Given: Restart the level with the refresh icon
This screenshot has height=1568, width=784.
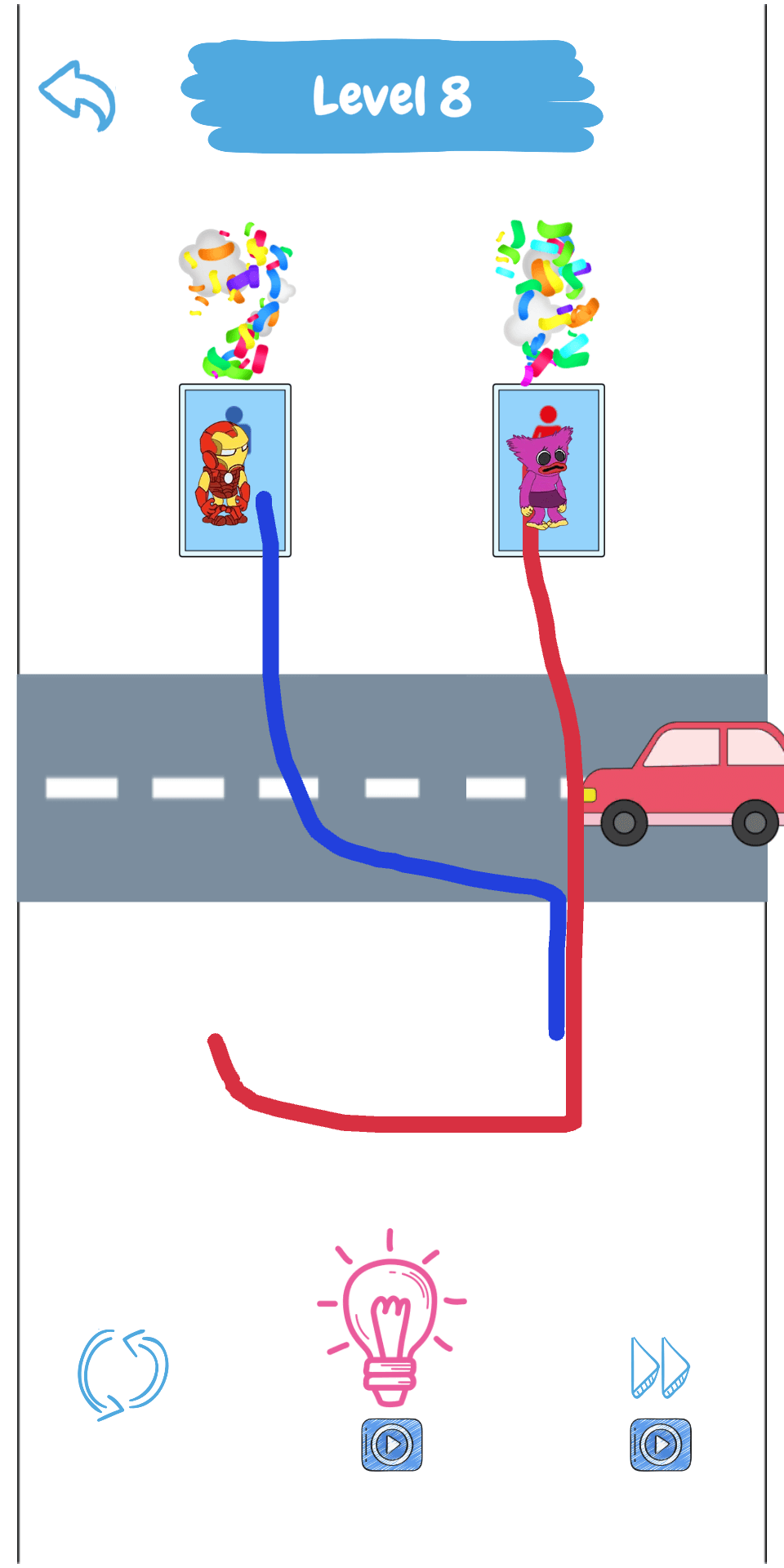Looking at the screenshot, I should [122, 1374].
